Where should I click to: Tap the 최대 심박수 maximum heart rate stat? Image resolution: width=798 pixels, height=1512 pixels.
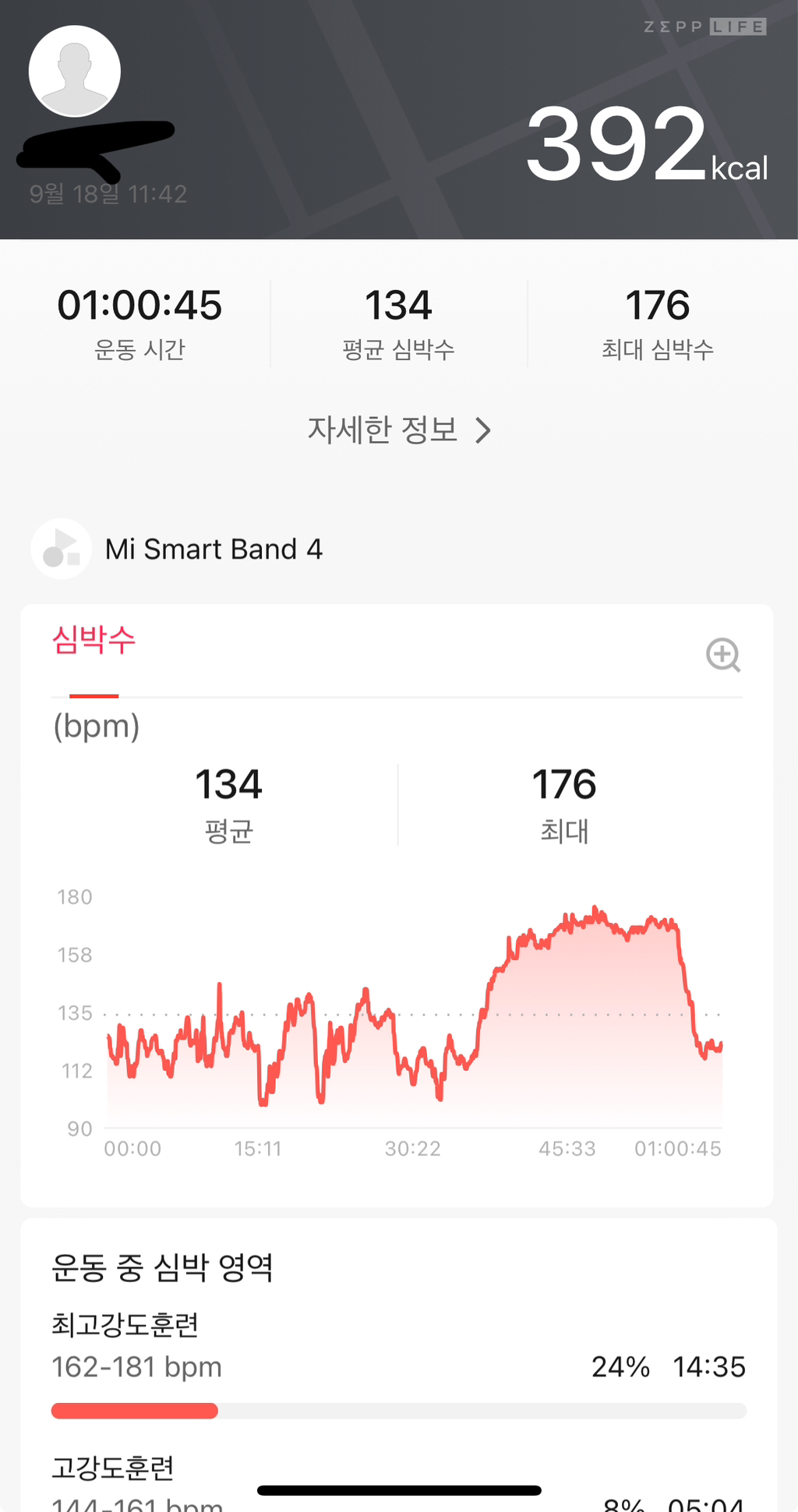tap(658, 321)
